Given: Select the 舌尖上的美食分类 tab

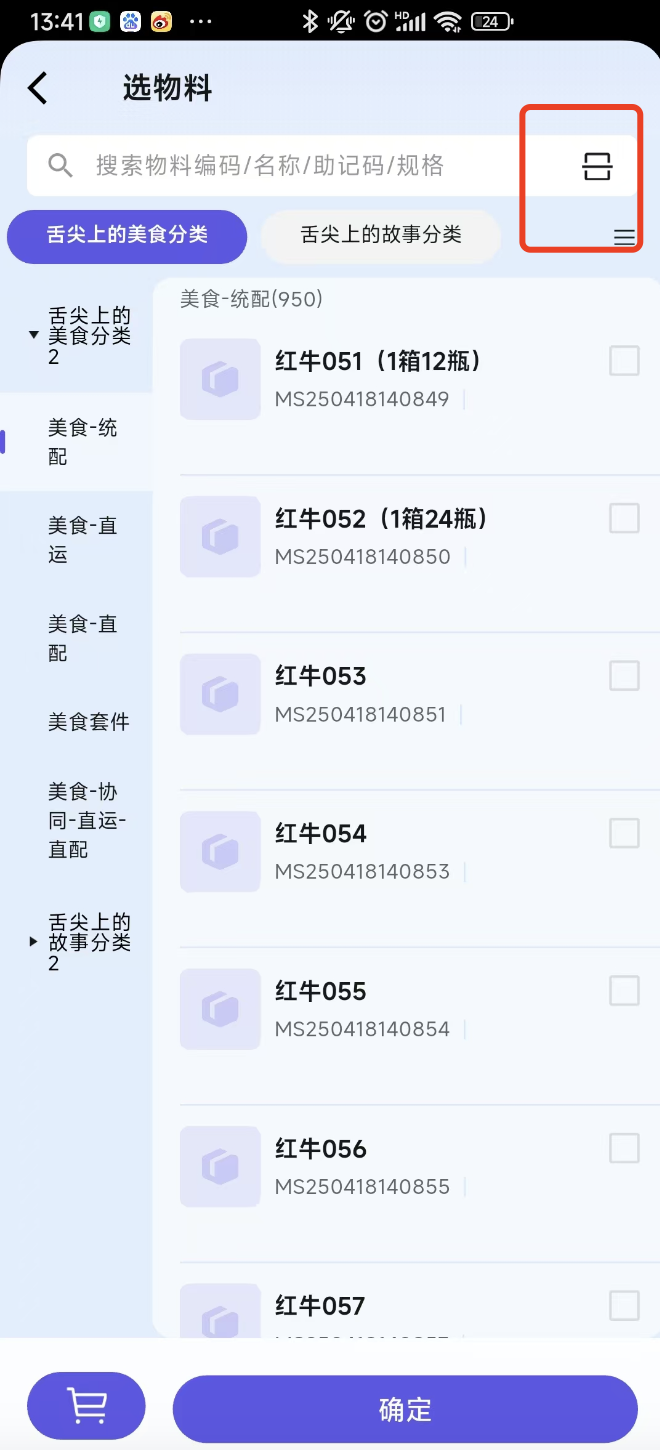Looking at the screenshot, I should [127, 236].
